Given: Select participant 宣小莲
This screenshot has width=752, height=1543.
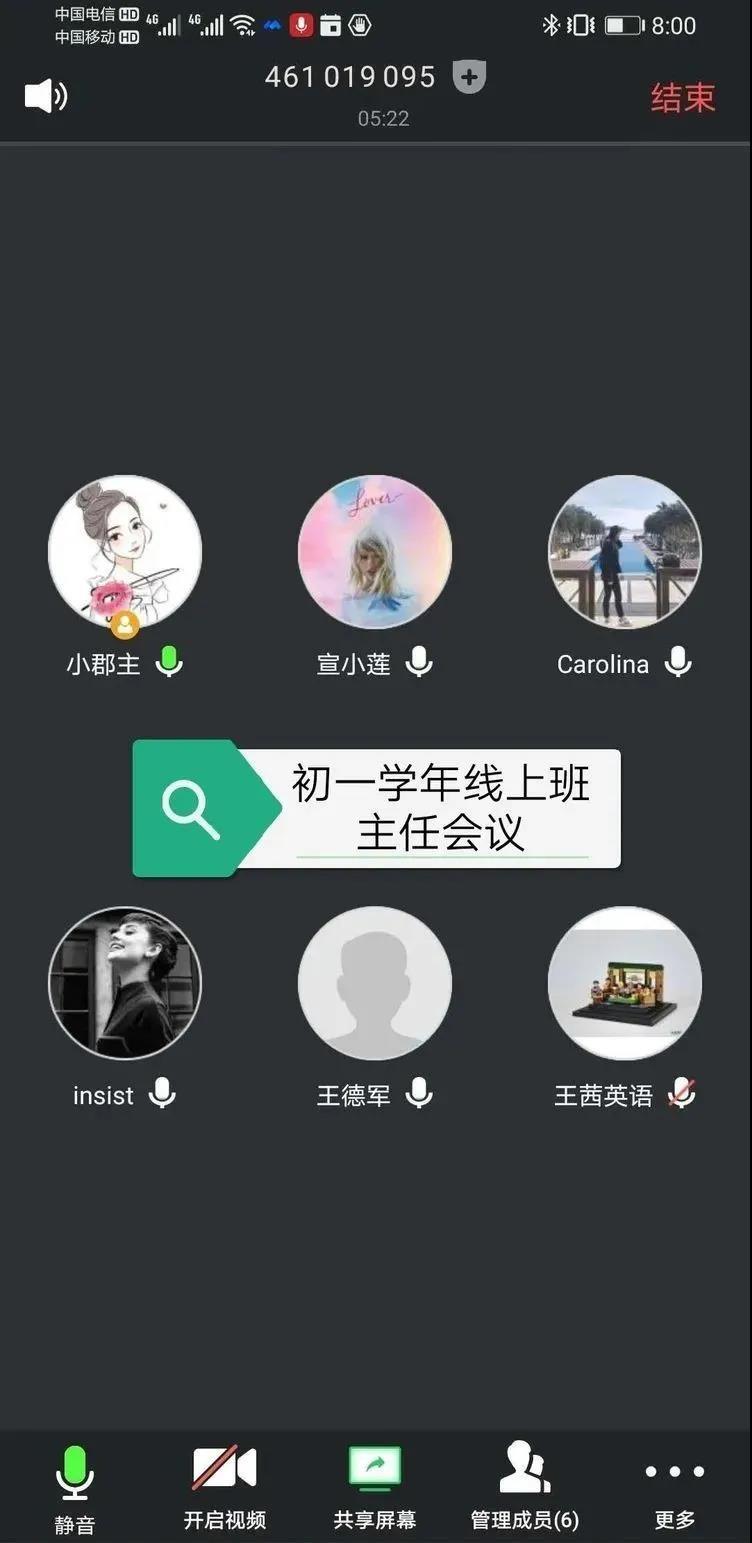Looking at the screenshot, I should tap(375, 552).
